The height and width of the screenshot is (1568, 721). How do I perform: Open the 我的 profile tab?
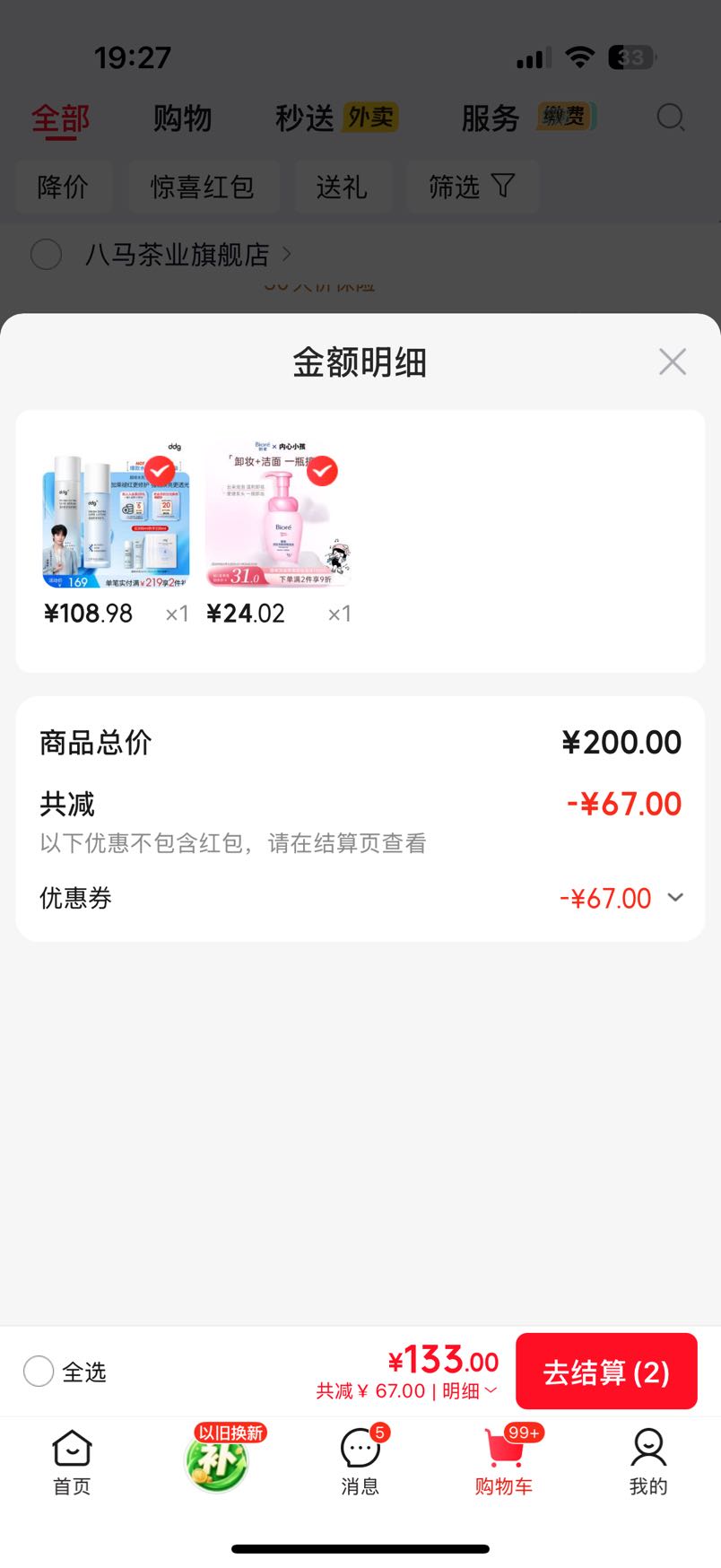coord(647,1463)
